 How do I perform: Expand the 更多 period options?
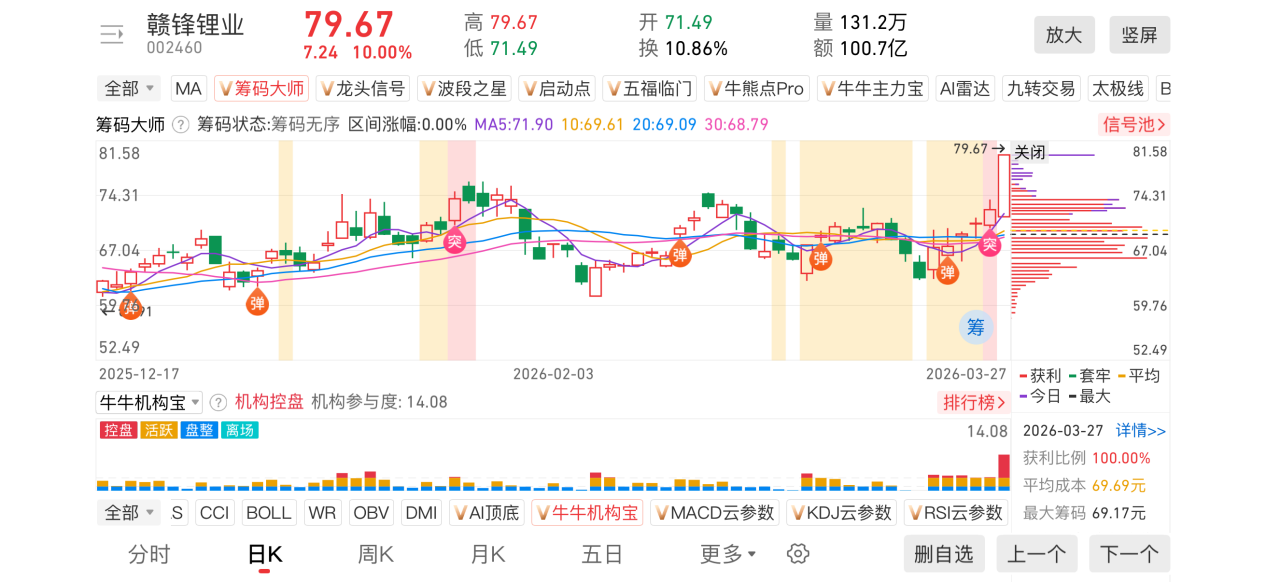[728, 554]
